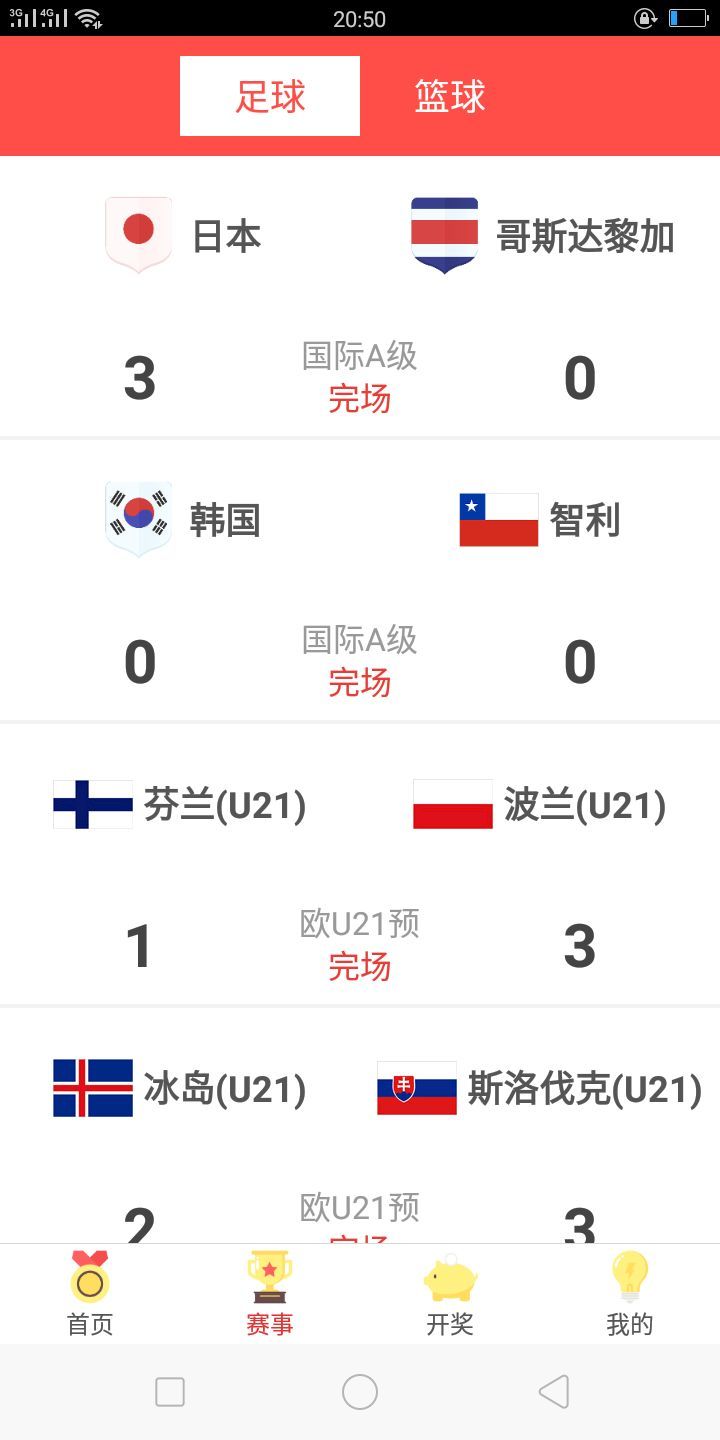Image resolution: width=720 pixels, height=1440 pixels.
Task: Switch to the 开奖 tab
Action: (450, 1294)
